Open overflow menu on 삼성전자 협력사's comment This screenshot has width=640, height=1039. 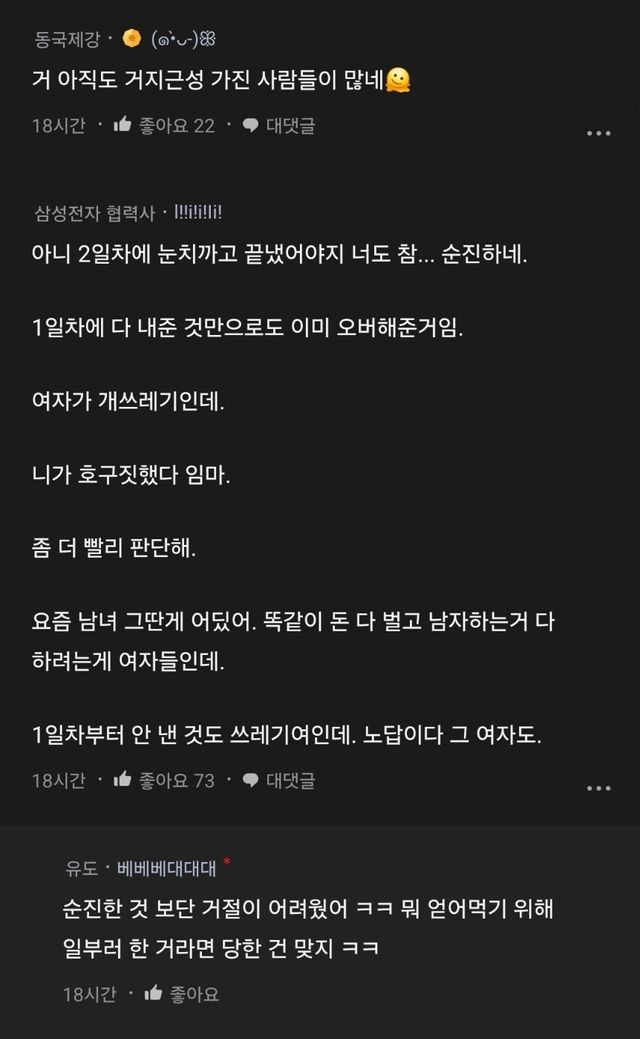coord(598,788)
